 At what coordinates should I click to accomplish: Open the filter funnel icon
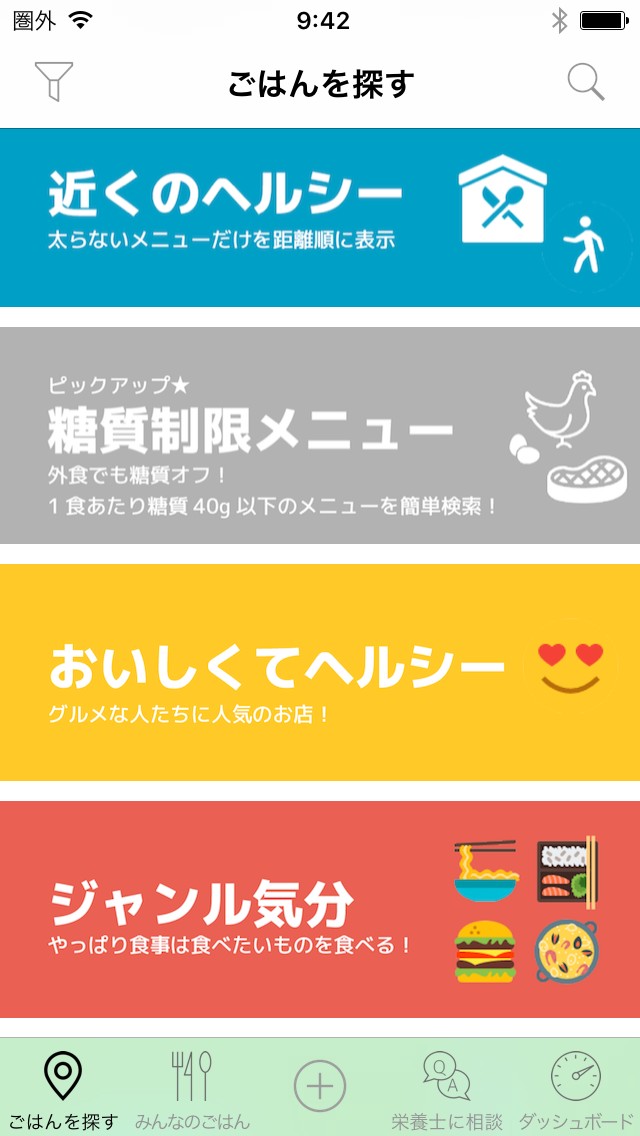click(54, 82)
